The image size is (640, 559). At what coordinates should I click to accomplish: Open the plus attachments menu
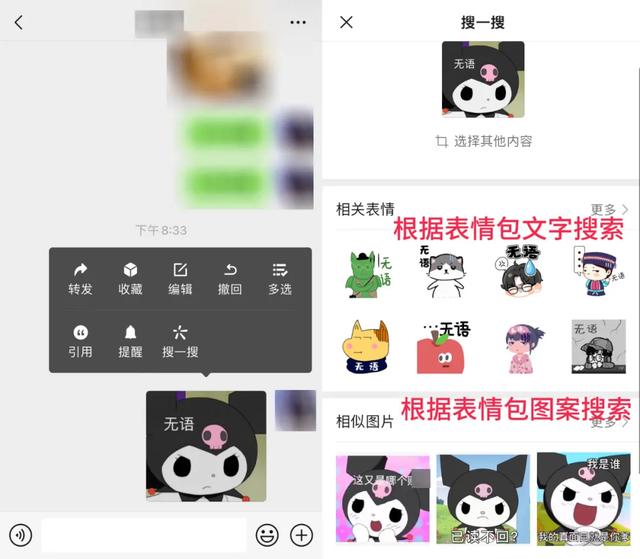pos(301,534)
